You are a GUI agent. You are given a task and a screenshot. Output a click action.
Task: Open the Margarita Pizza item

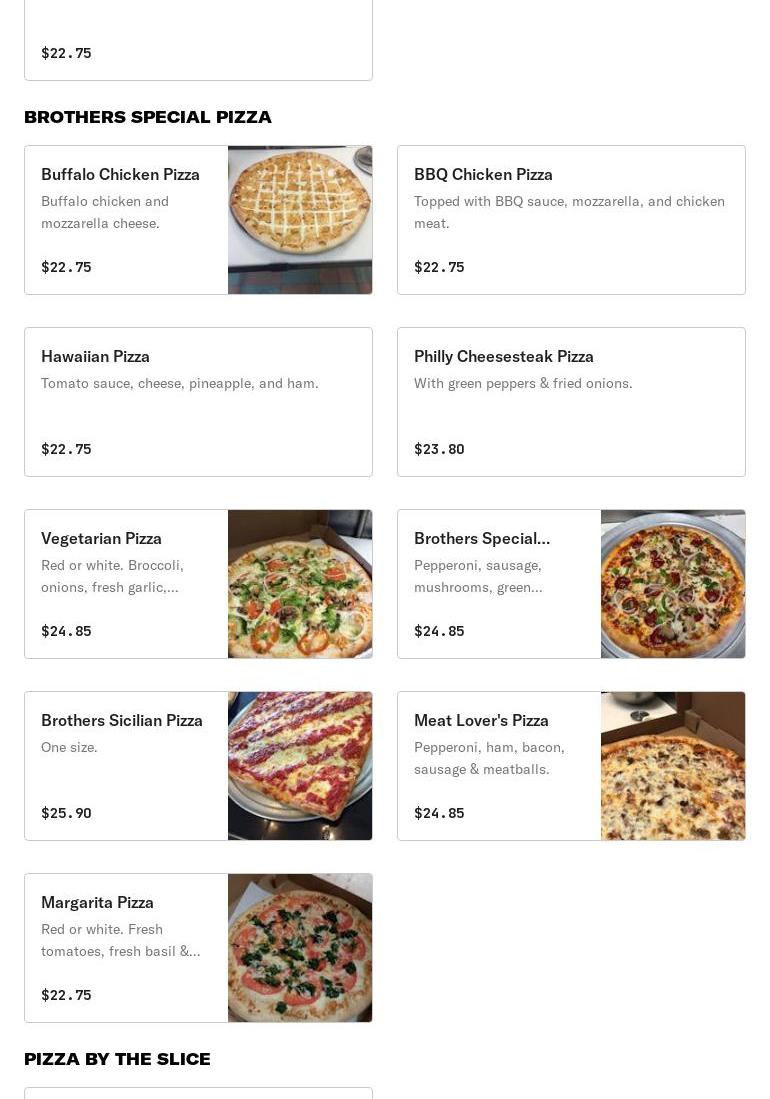click(x=198, y=948)
